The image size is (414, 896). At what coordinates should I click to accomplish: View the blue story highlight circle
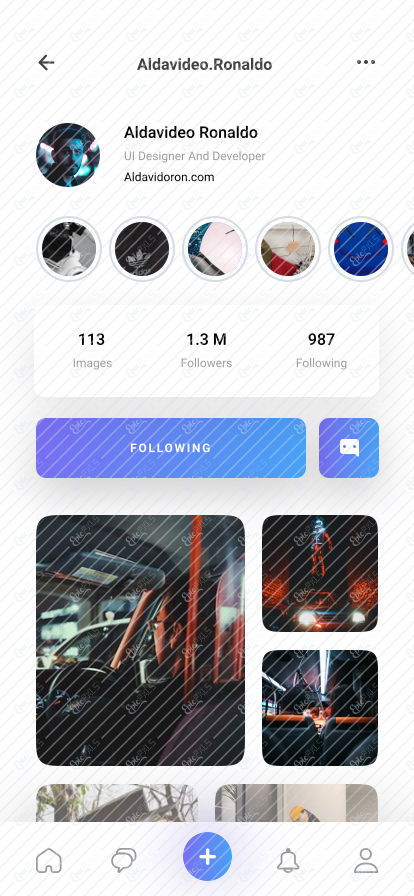[x=361, y=249]
